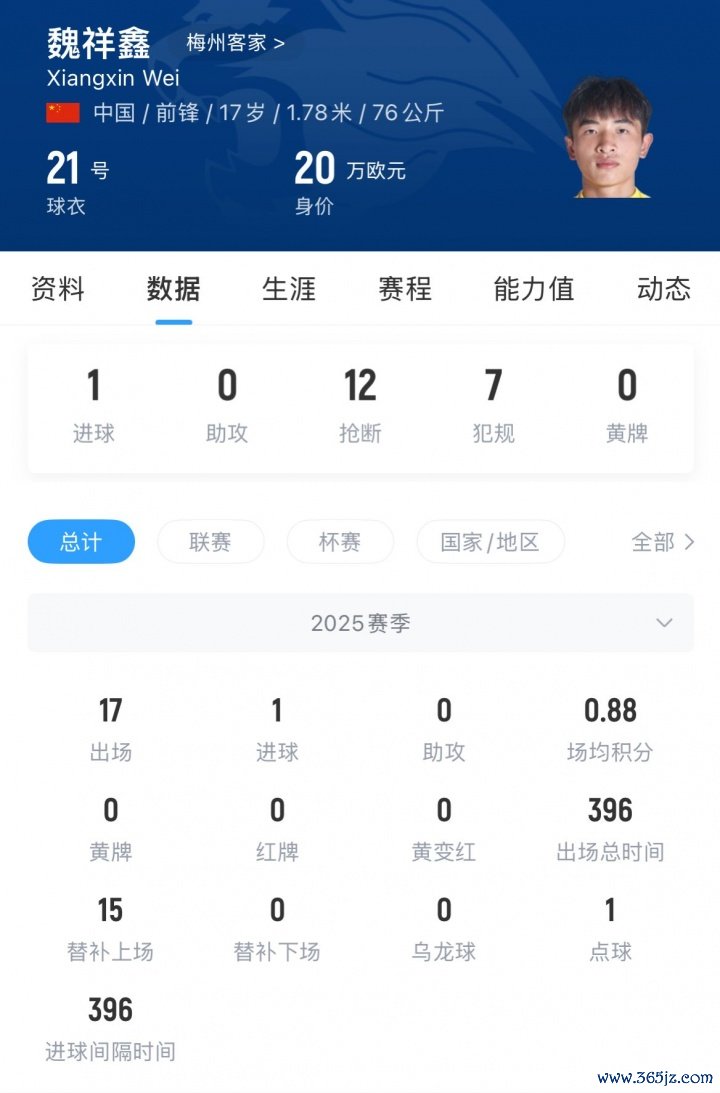Select the 总计 filter chip
The width and height of the screenshot is (720, 1093).
coord(81,542)
